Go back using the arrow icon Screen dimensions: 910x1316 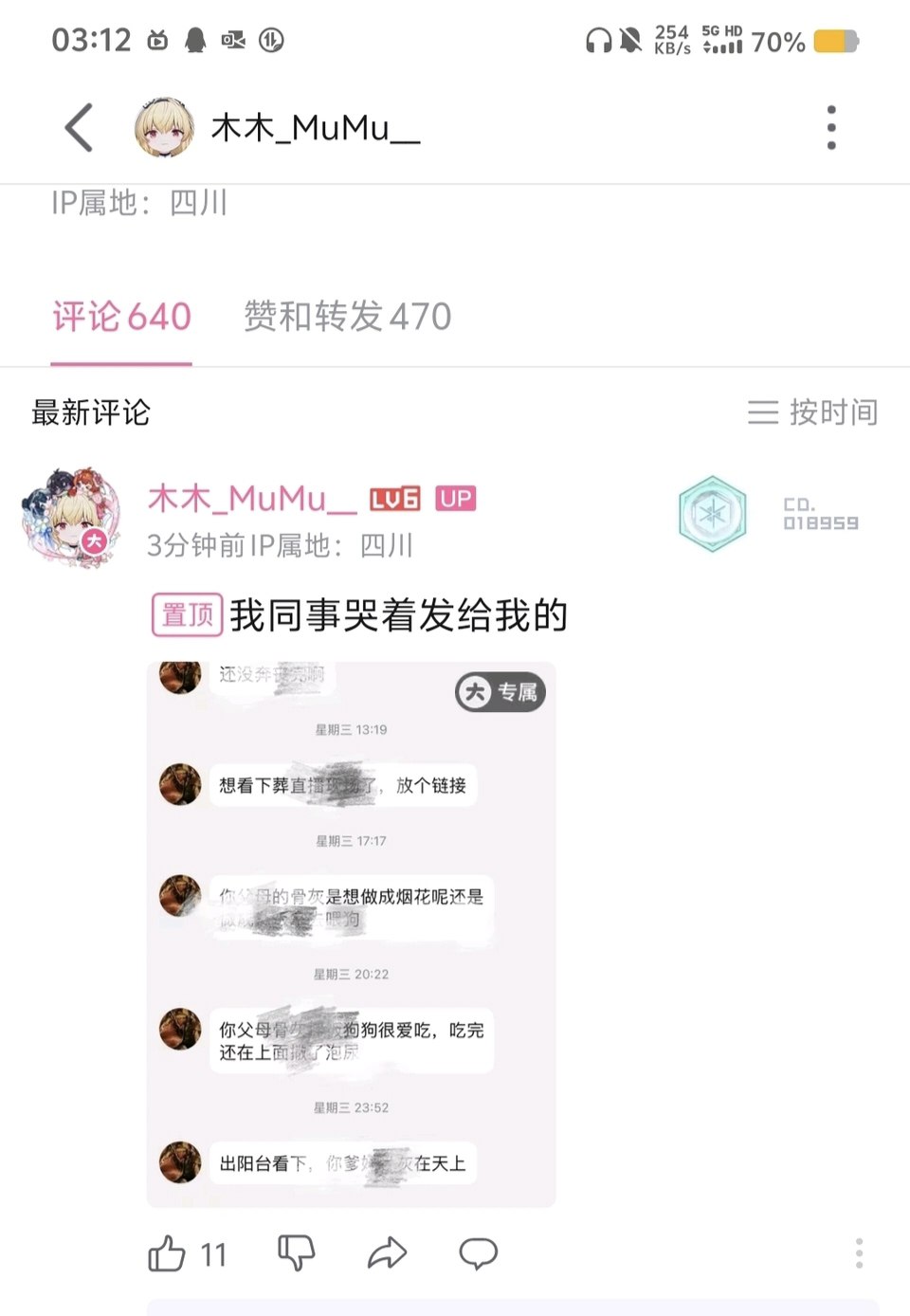[x=80, y=128]
